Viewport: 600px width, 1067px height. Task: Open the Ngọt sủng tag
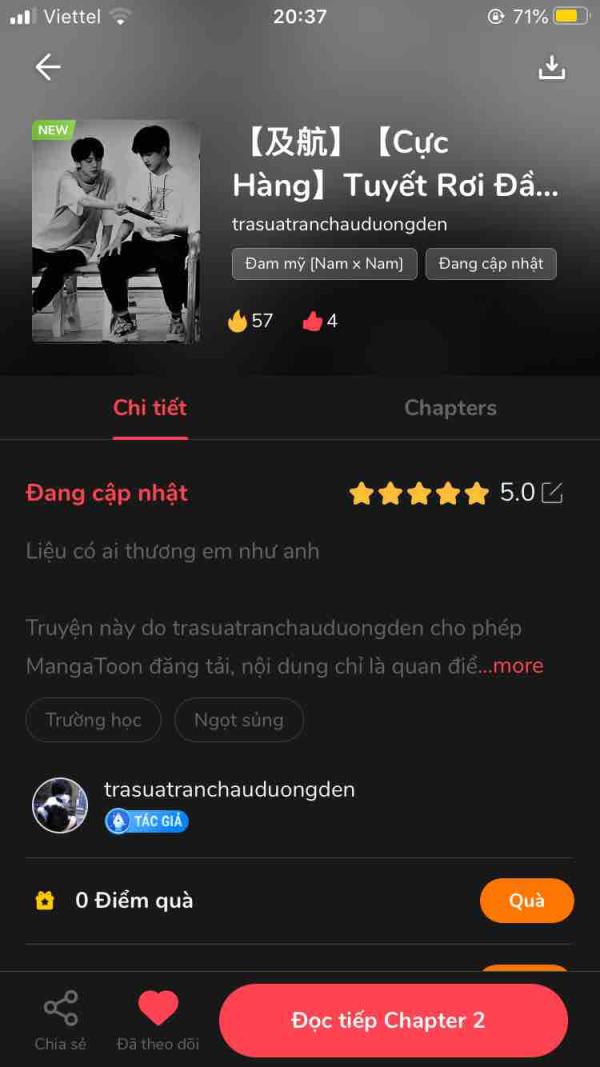tap(238, 720)
